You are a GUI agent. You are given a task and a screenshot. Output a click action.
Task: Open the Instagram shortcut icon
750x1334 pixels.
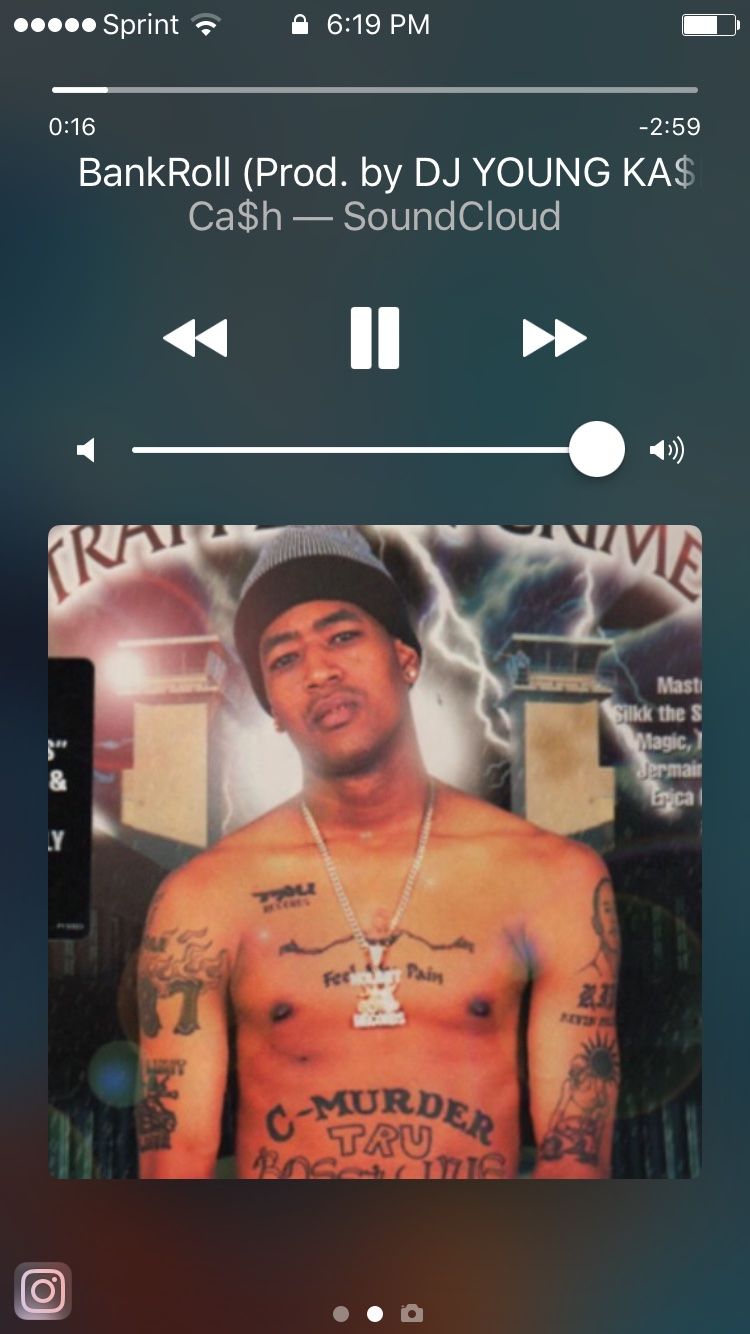pyautogui.click(x=43, y=1290)
